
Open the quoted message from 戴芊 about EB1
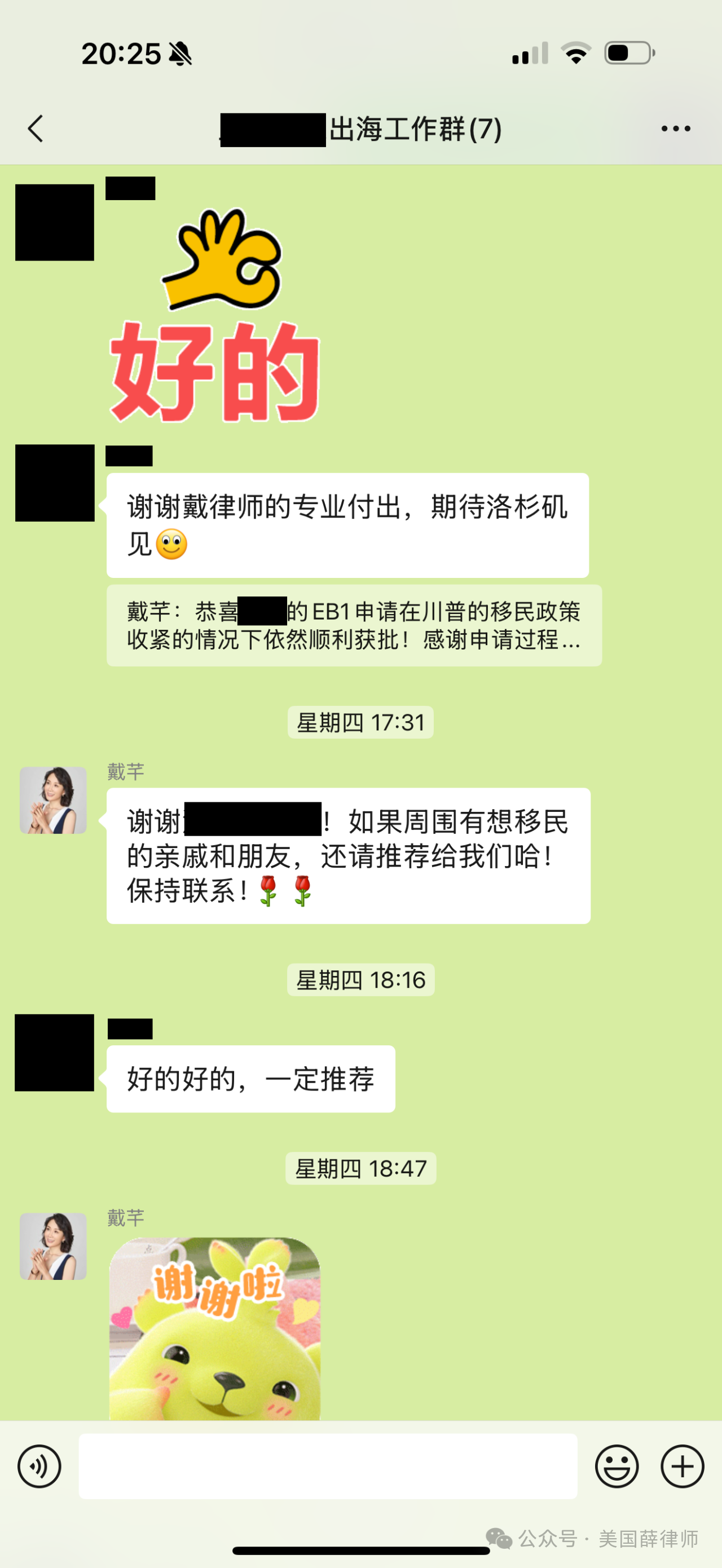[x=354, y=625]
